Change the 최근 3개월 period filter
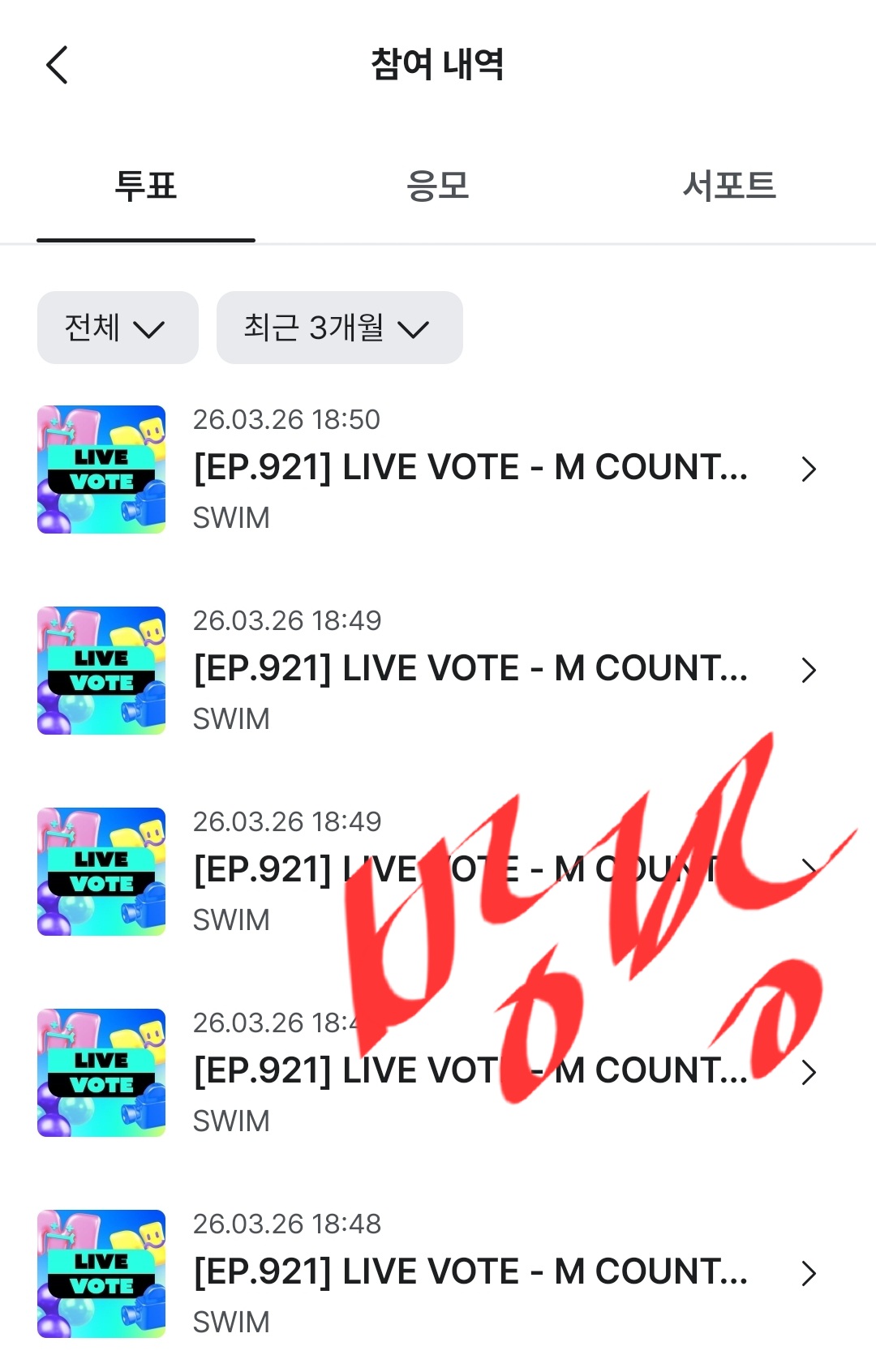The image size is (876, 1372). [x=339, y=328]
